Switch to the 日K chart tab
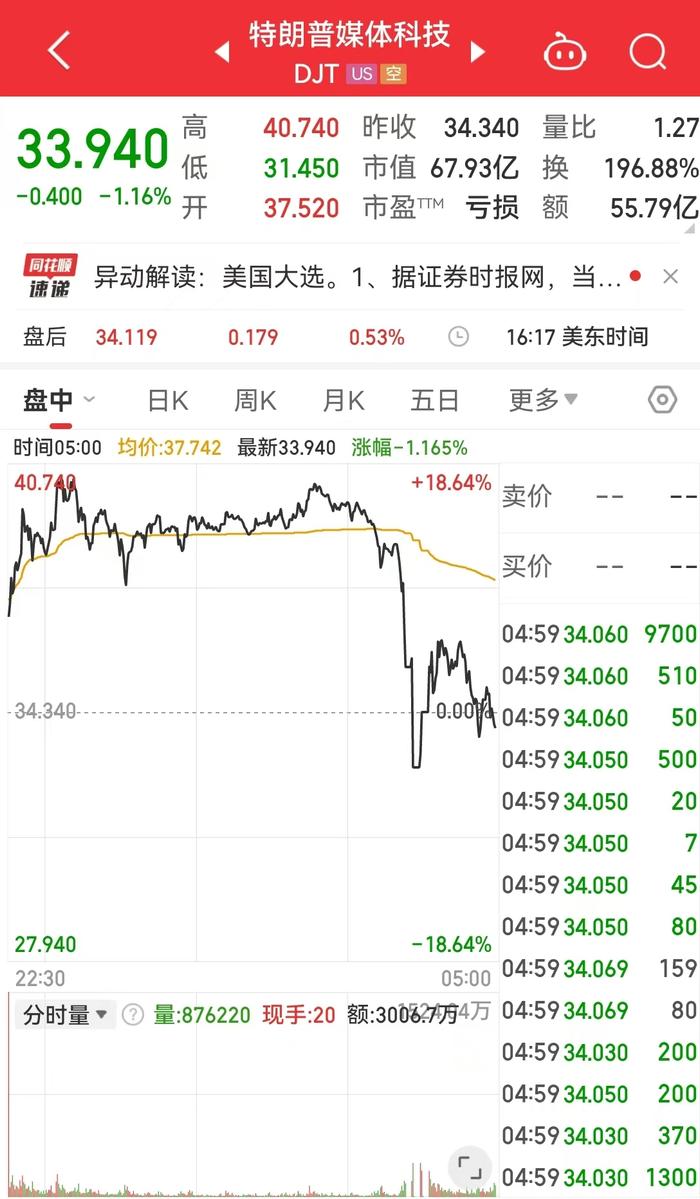 click(168, 400)
